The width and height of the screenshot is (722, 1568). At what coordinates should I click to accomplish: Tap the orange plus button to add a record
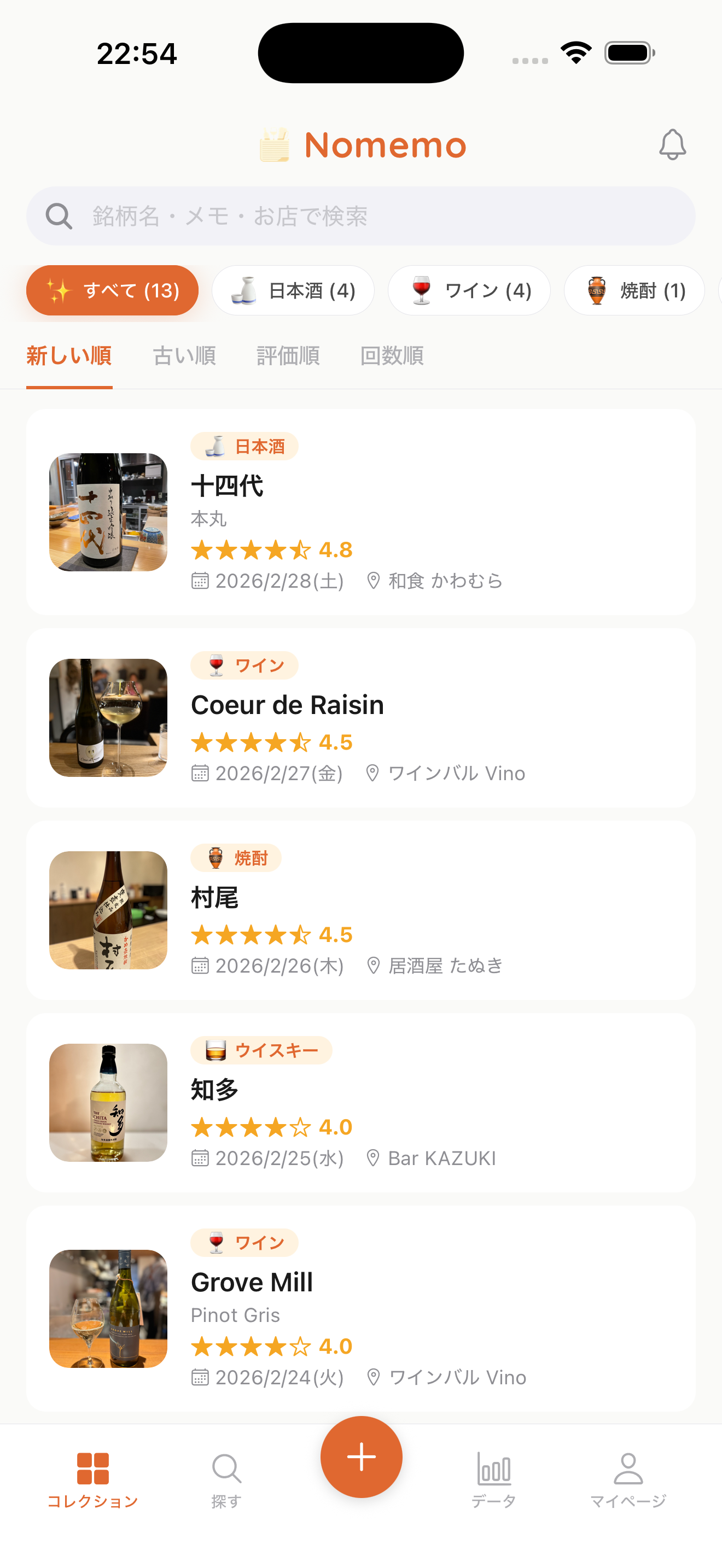click(361, 1456)
